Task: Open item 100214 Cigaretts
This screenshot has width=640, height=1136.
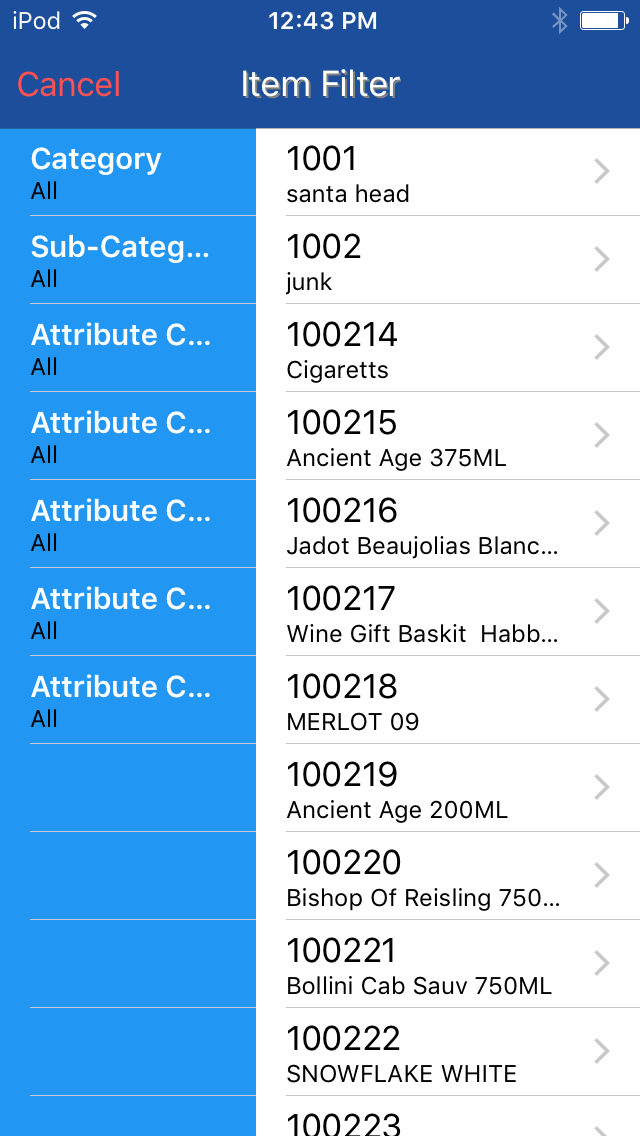Action: pyautogui.click(x=448, y=349)
